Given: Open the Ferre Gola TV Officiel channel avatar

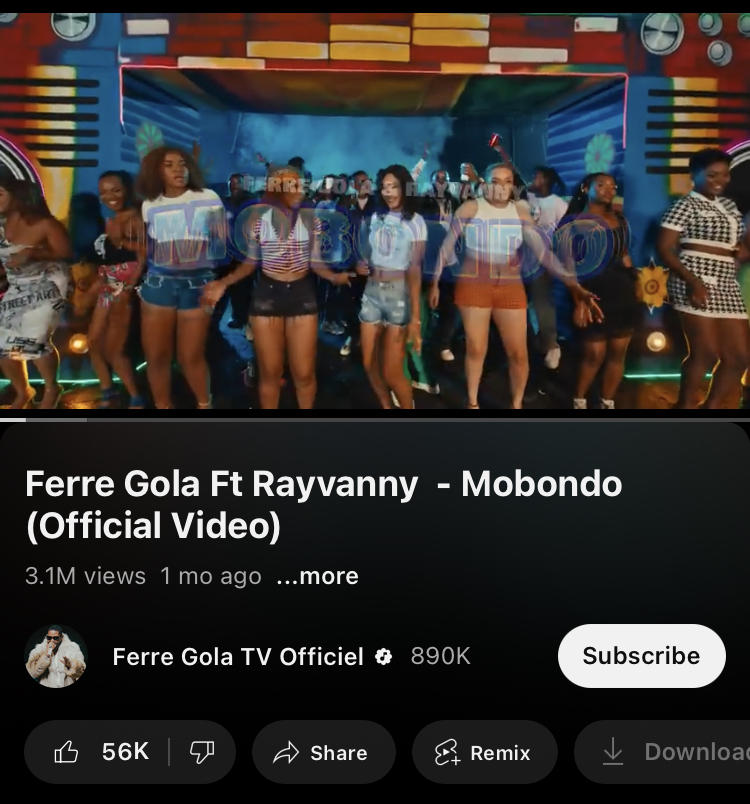Looking at the screenshot, I should tap(57, 657).
